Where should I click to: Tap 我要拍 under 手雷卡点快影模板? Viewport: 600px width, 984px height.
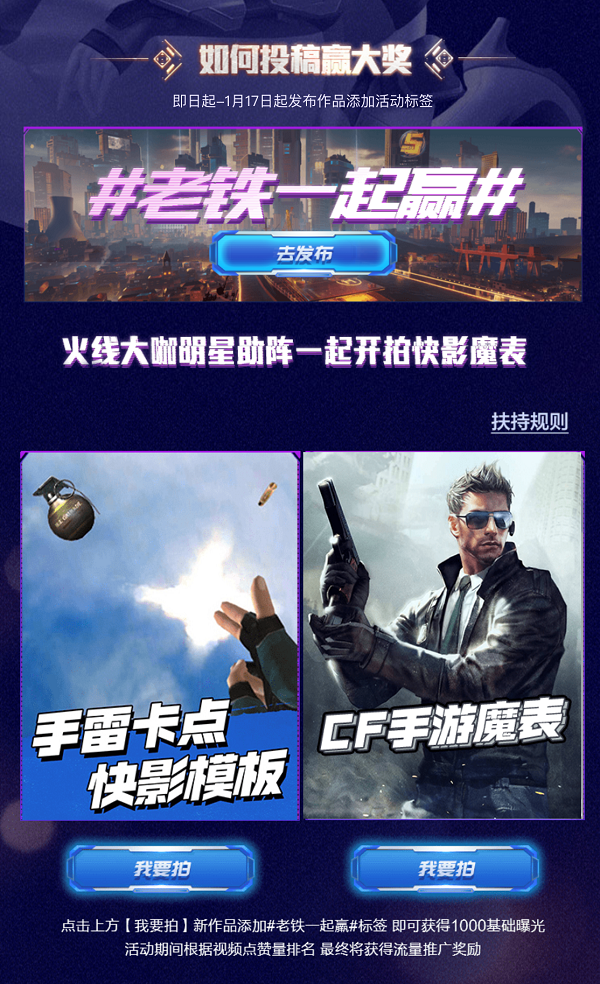click(x=162, y=868)
